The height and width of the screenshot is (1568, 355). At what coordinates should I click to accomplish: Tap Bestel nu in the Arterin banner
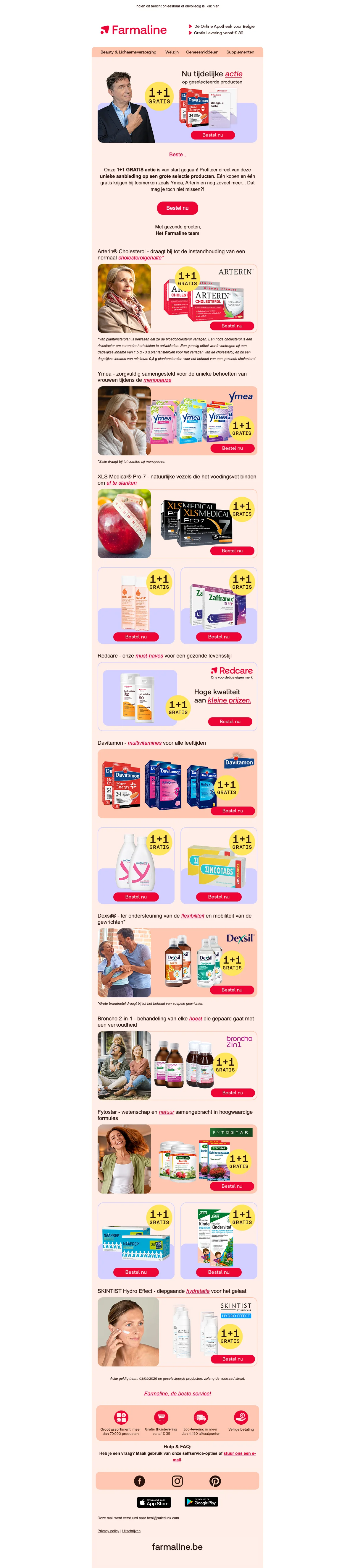coord(232,326)
